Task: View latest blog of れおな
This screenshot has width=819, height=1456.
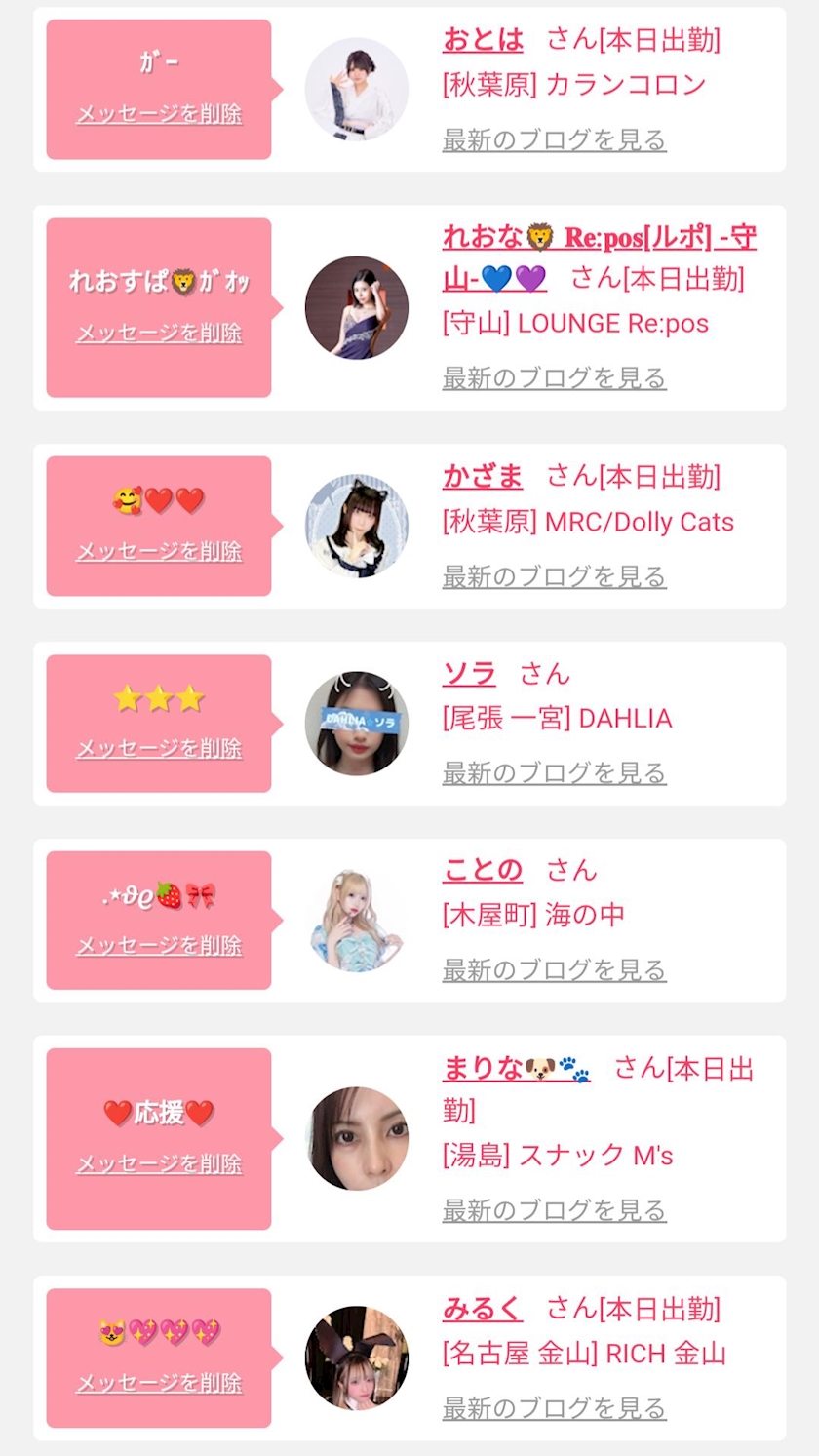Action: [554, 377]
